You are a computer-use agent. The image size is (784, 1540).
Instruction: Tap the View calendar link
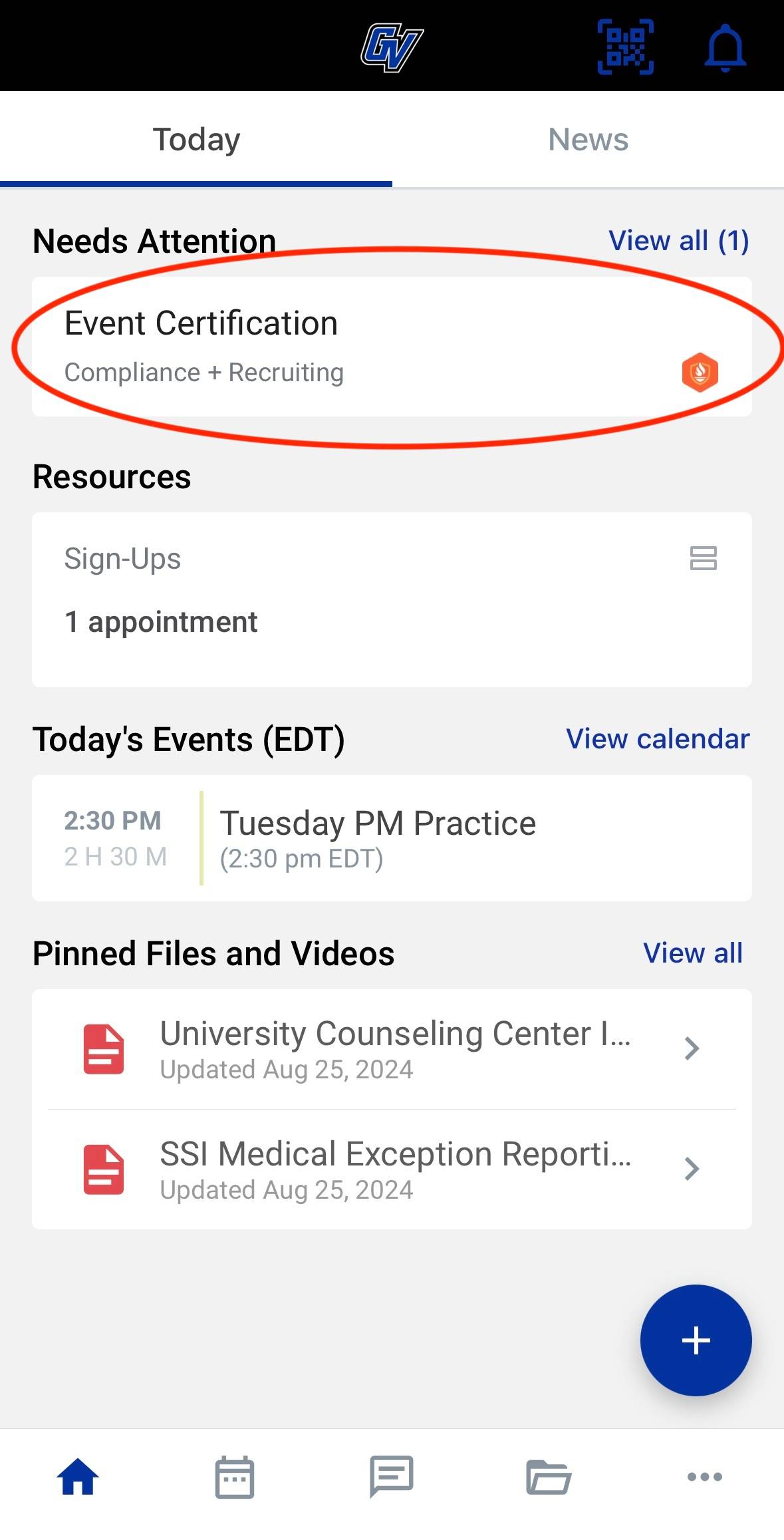coord(657,739)
